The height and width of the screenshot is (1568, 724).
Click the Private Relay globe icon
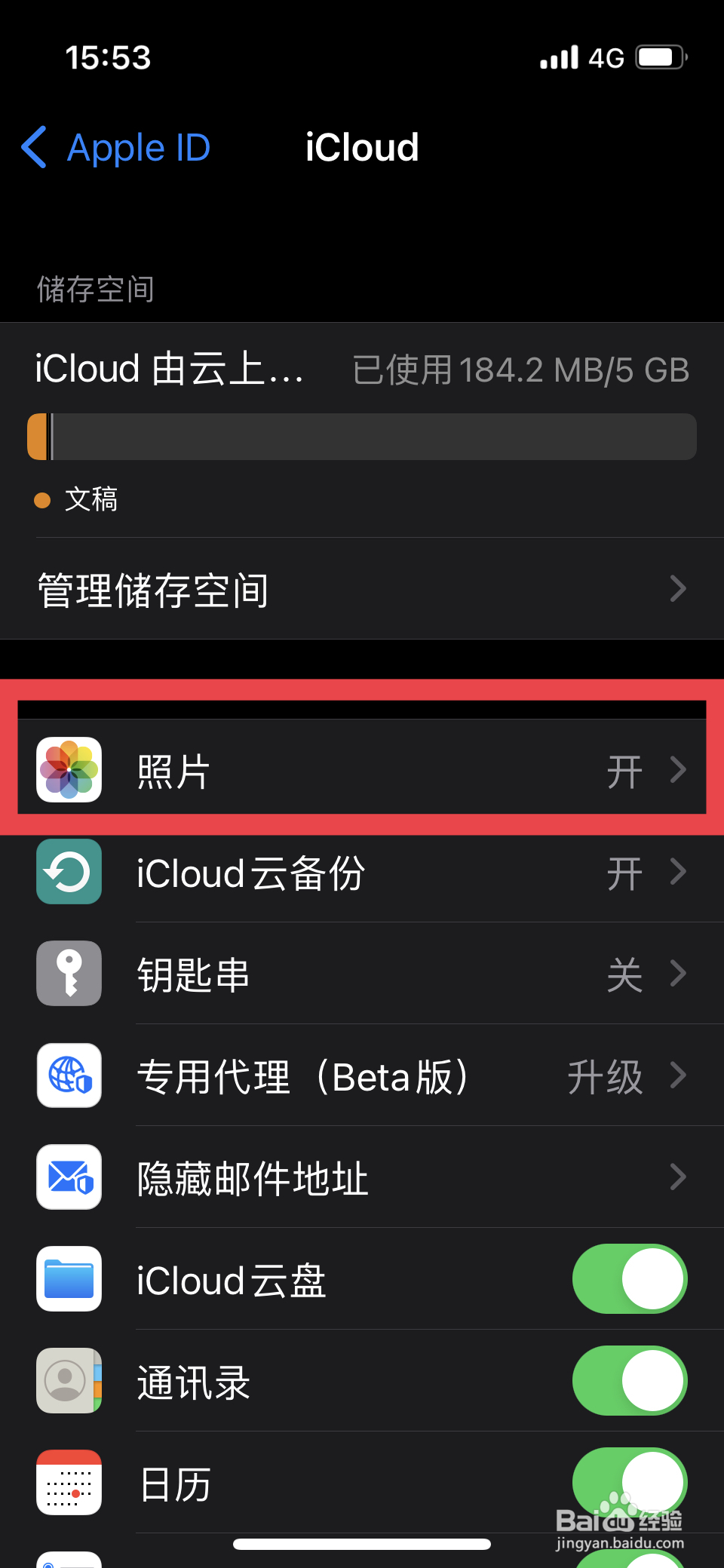click(69, 1076)
